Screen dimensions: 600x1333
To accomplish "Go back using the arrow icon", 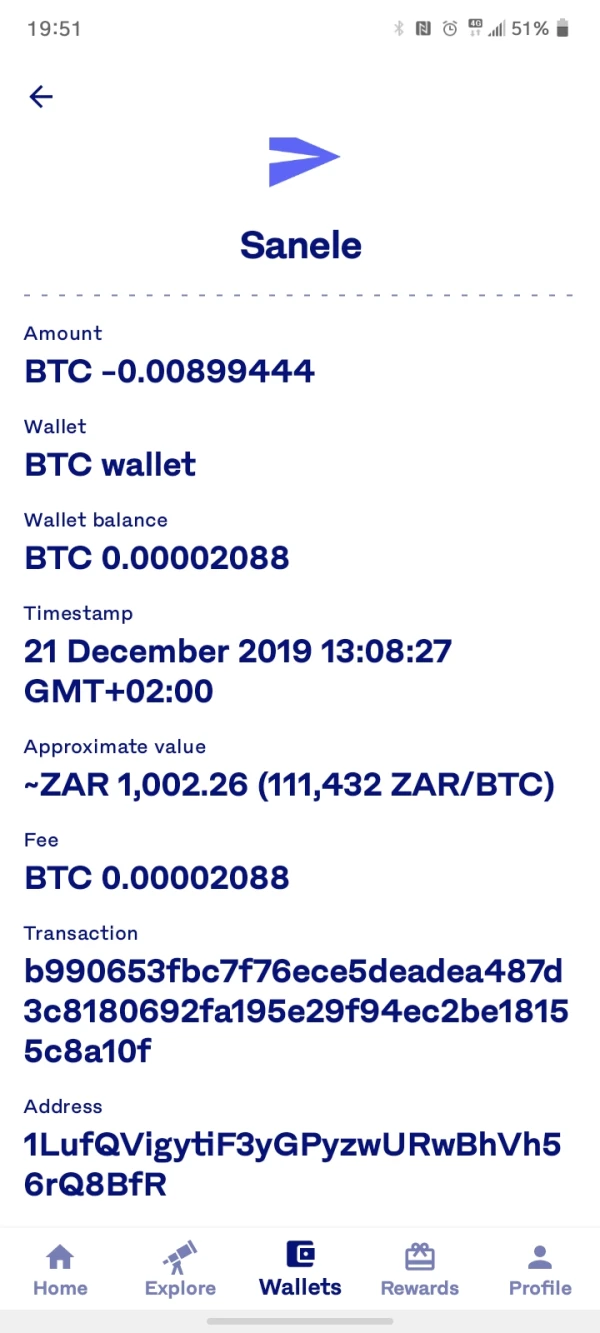I will coord(41,96).
